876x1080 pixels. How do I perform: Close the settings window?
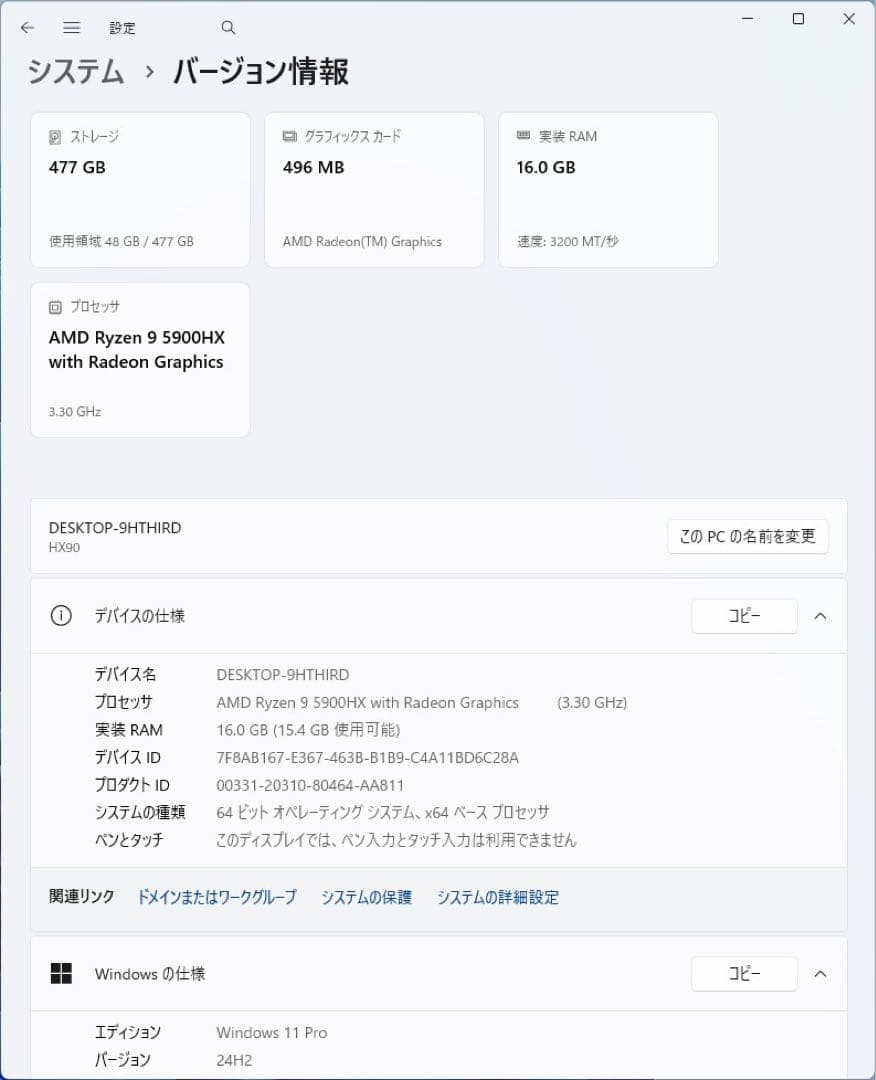tap(849, 19)
